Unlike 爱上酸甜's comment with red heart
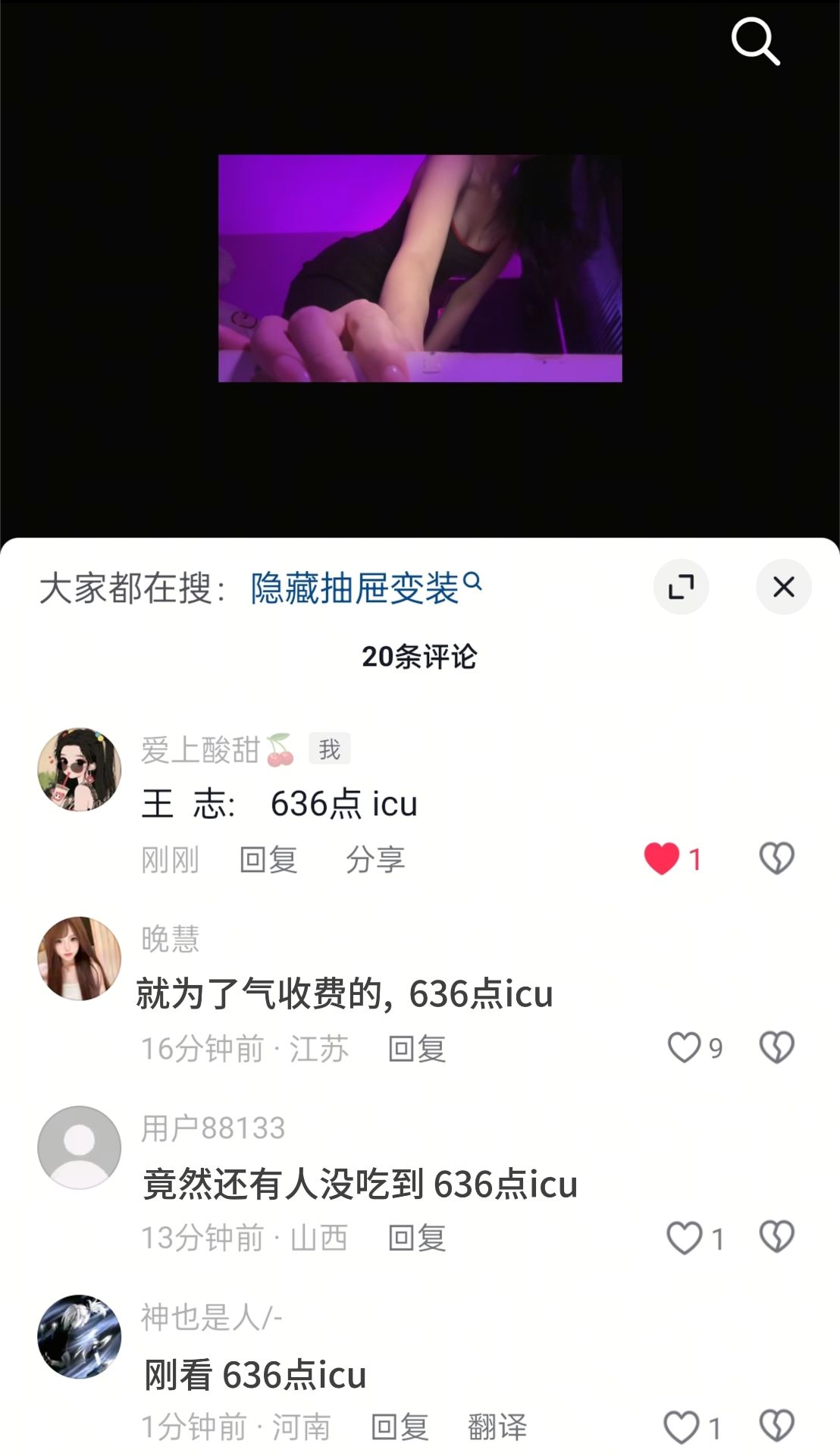This screenshot has width=840, height=1456. point(662,858)
